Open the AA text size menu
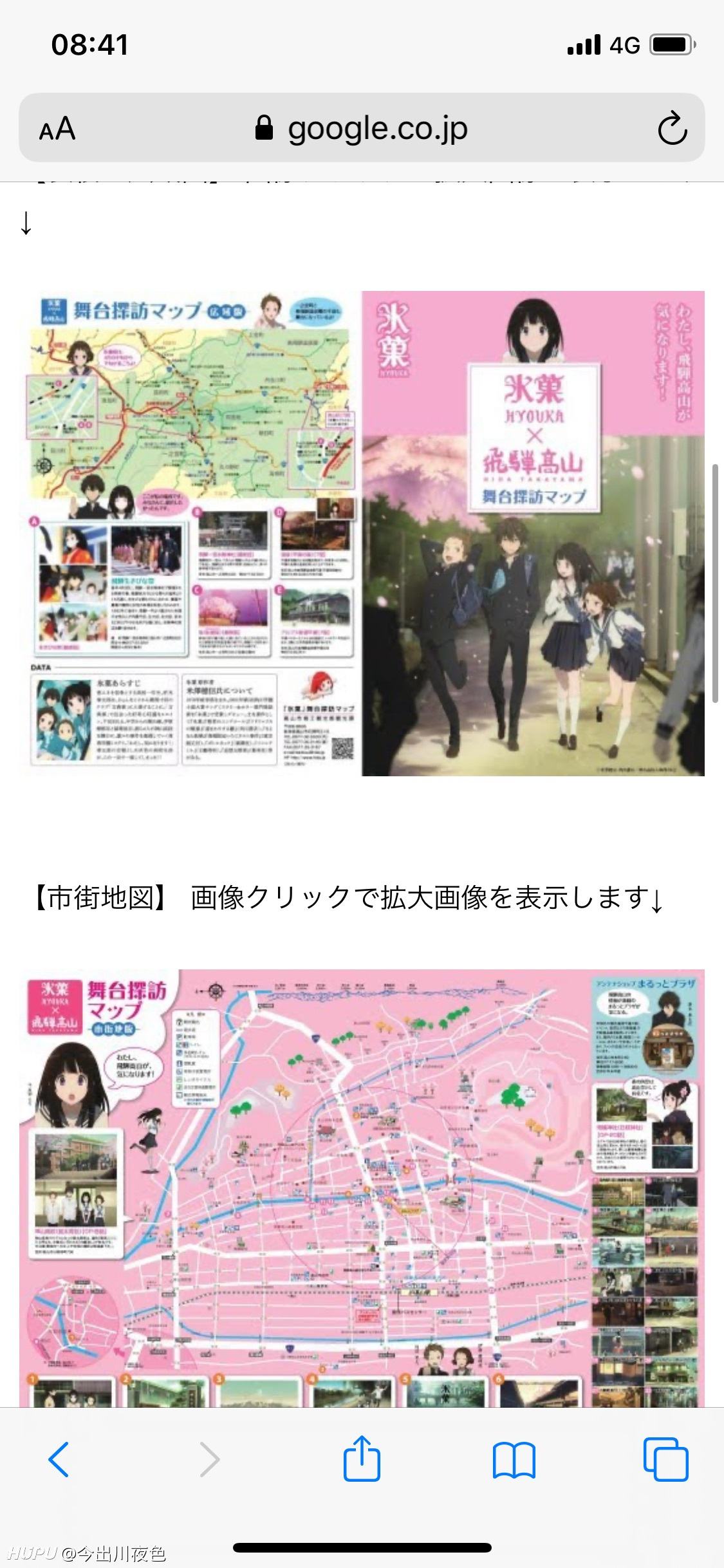This screenshot has height=1568, width=724. [x=57, y=128]
